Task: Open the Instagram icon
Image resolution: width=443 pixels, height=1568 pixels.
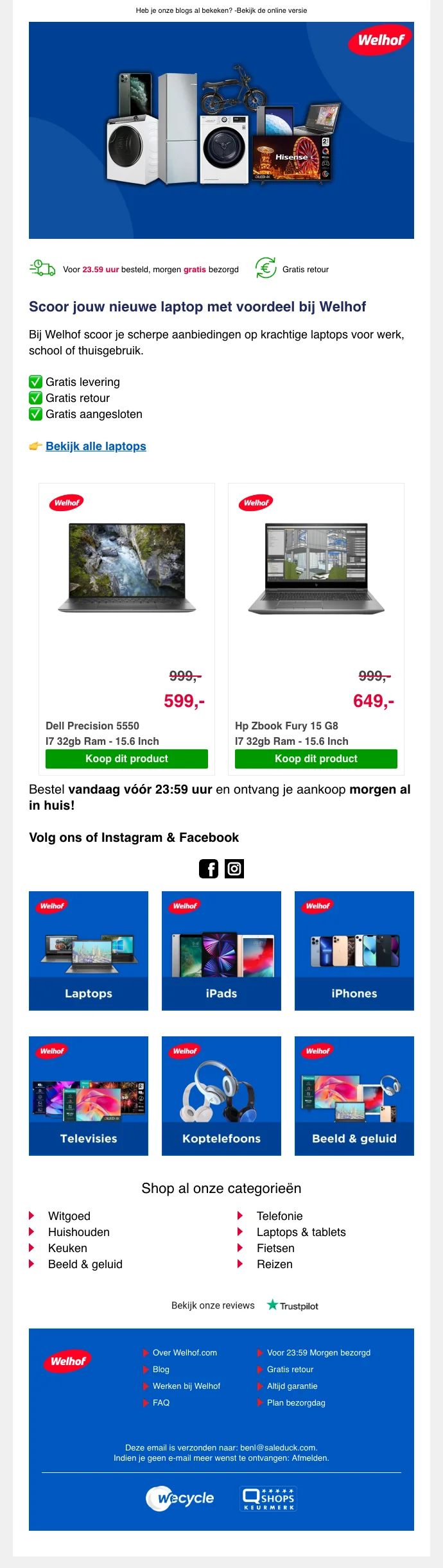Action: point(234,869)
